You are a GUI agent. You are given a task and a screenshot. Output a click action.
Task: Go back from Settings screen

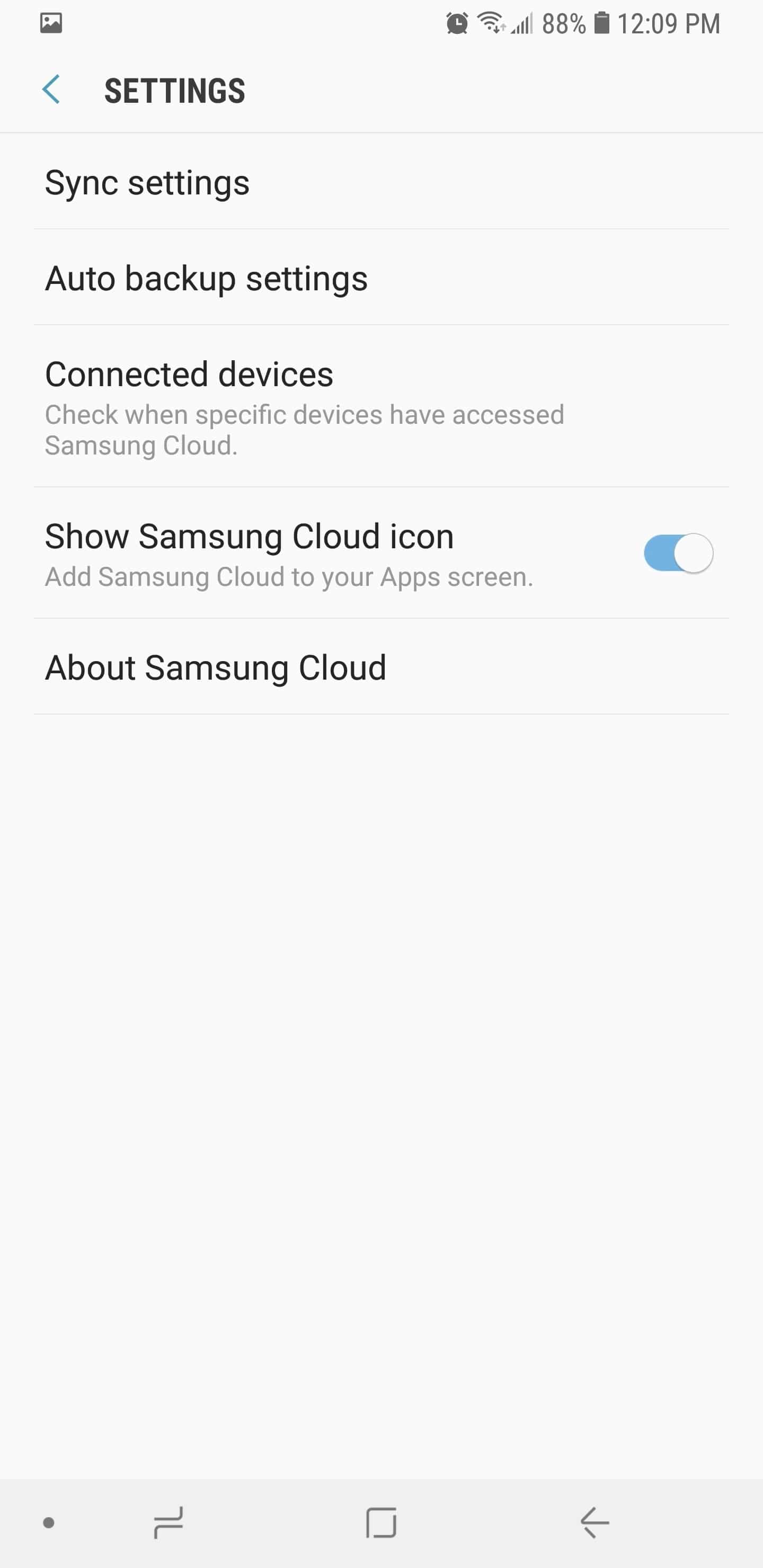point(51,90)
